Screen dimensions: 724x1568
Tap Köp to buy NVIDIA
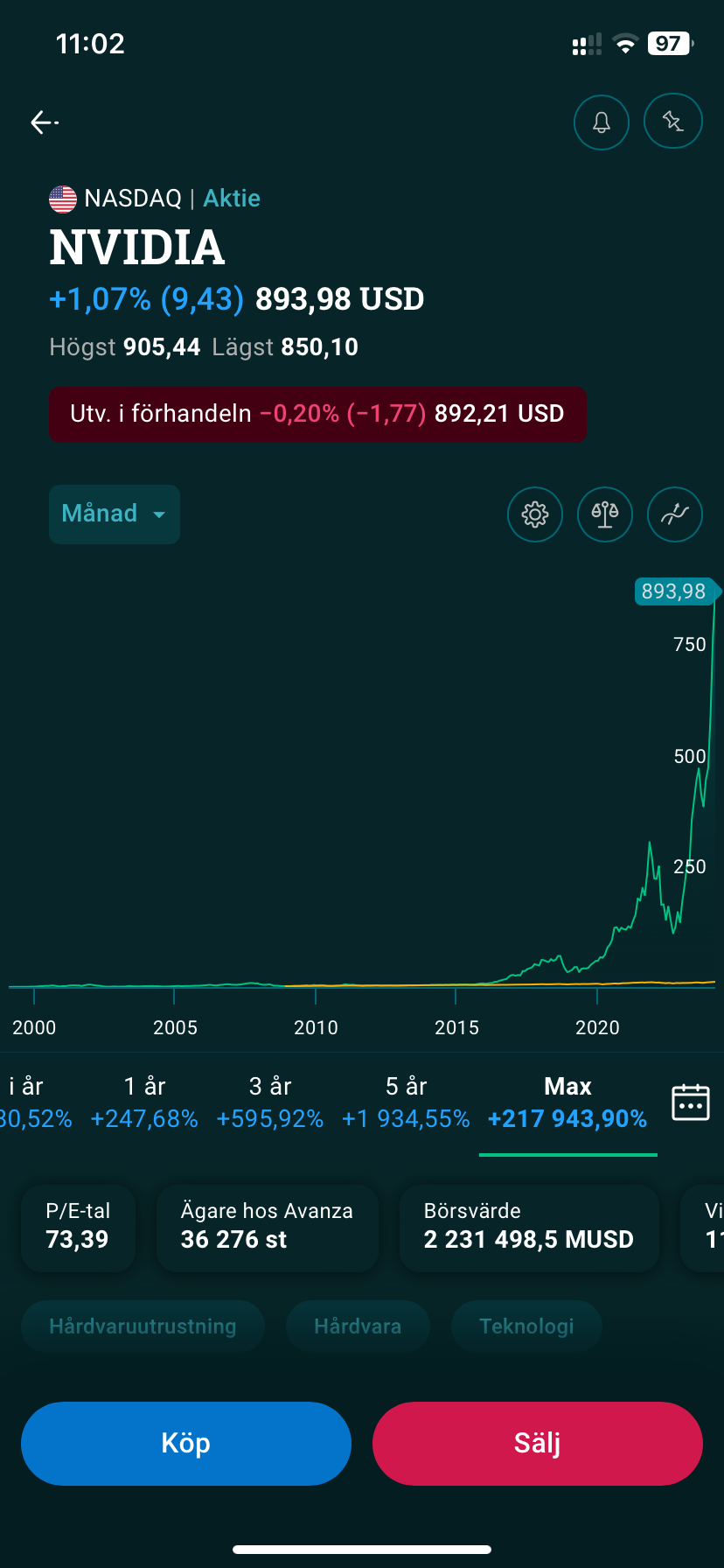186,1443
